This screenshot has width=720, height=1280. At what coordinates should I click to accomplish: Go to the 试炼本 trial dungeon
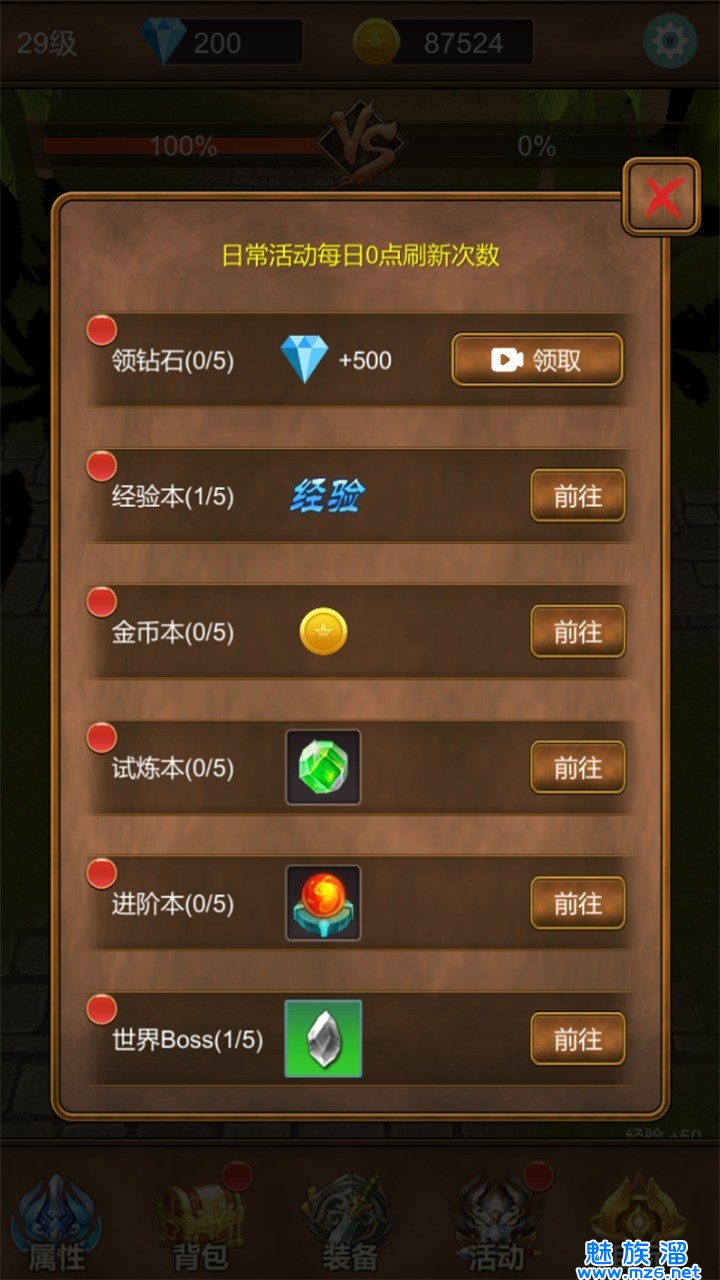[x=577, y=768]
